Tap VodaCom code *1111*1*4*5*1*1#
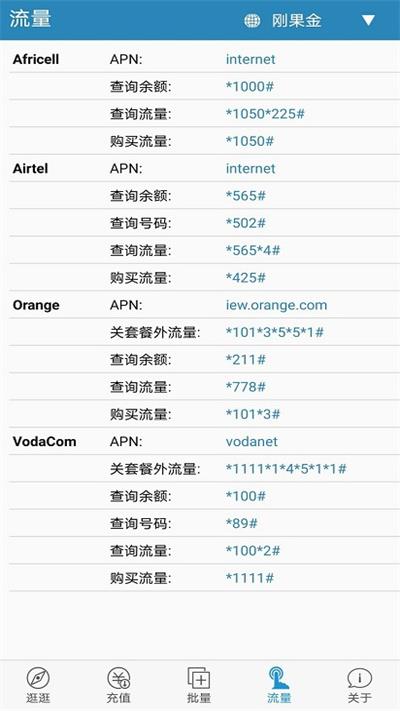Viewport: 400px width, 711px height. click(x=286, y=469)
